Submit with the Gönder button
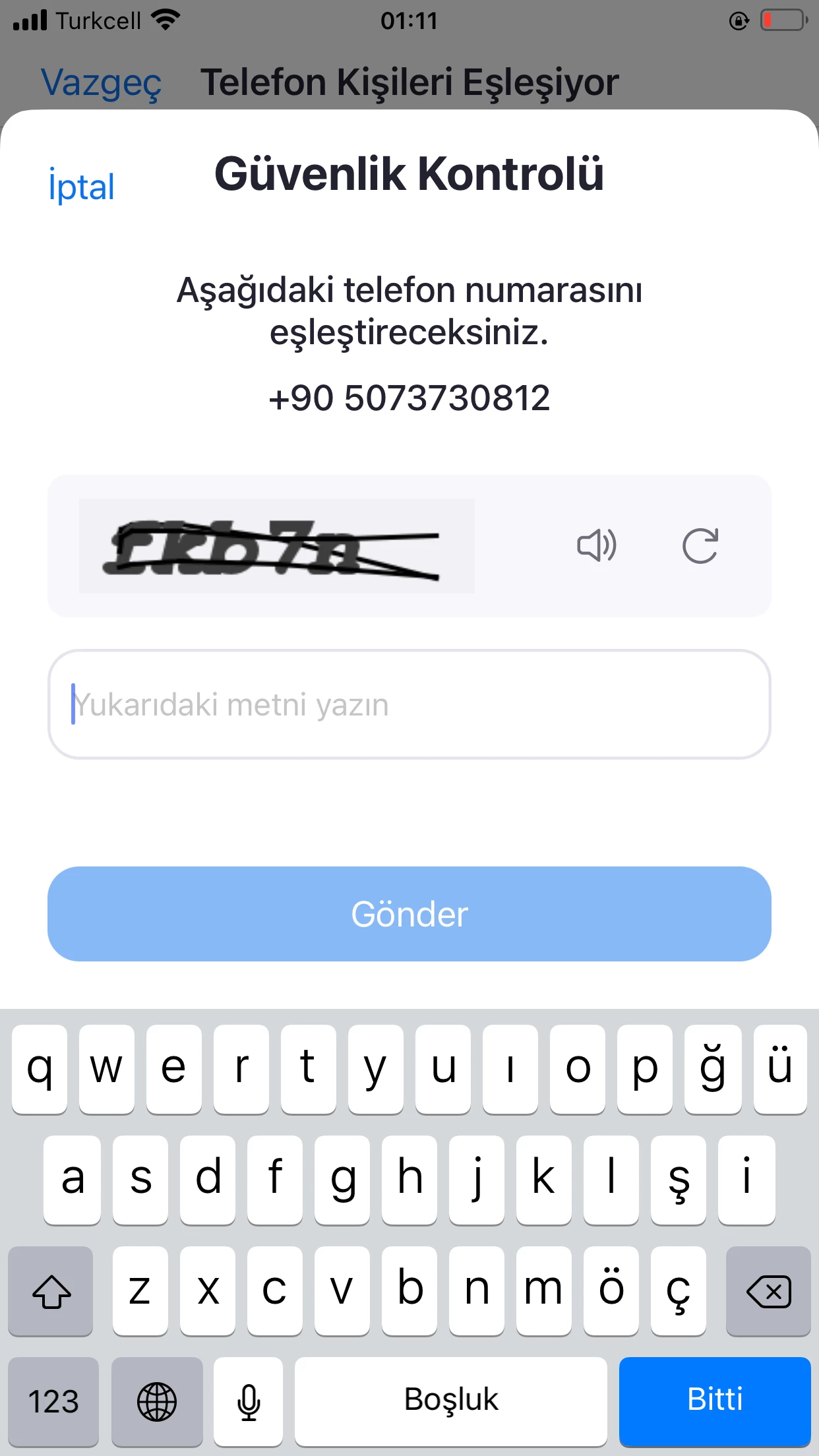The width and height of the screenshot is (819, 1456). click(409, 914)
